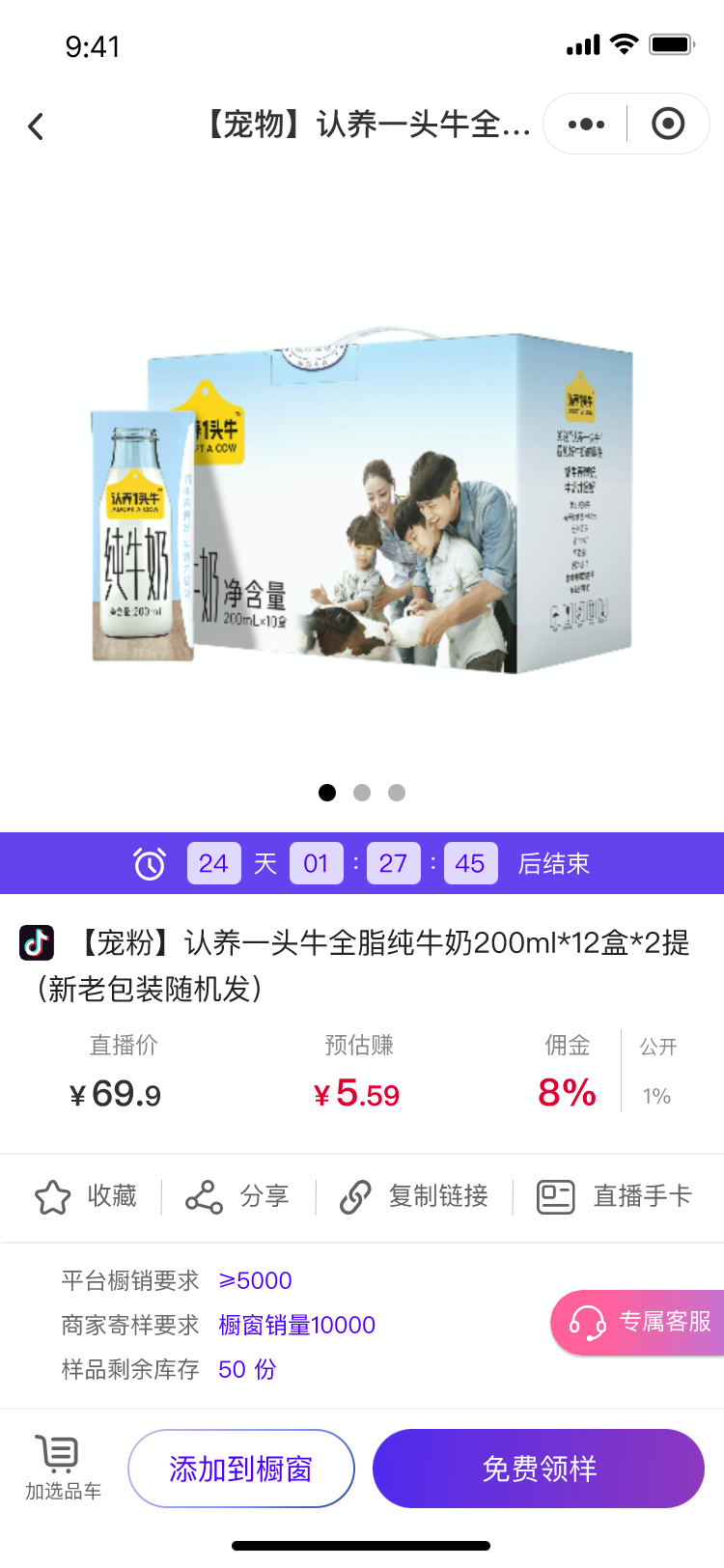Screen dimensions: 724x1568
Task: Open the selection cart (加选品车)
Action: 63,1468
